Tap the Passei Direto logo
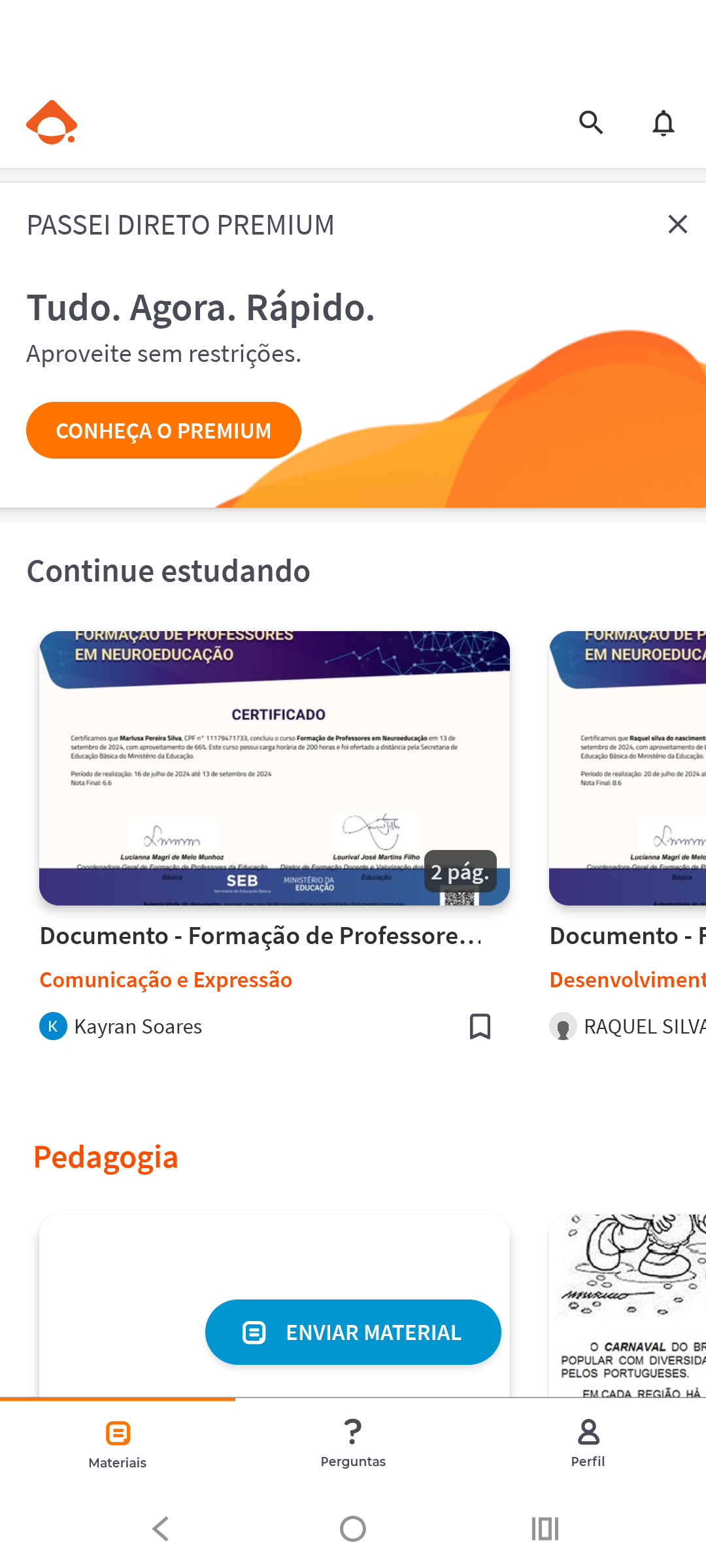The width and height of the screenshot is (706, 1568). click(52, 122)
